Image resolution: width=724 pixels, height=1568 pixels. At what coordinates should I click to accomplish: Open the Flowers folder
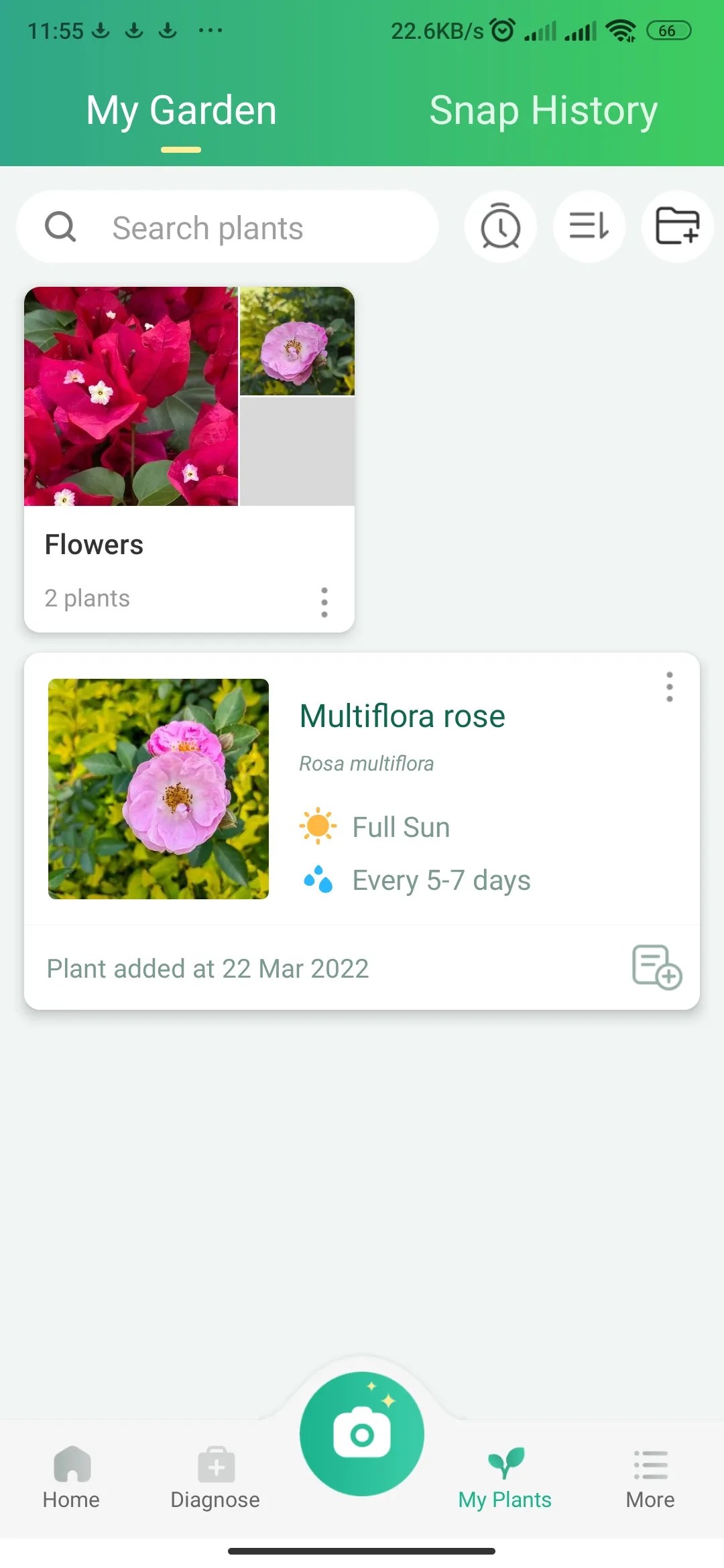tap(189, 429)
